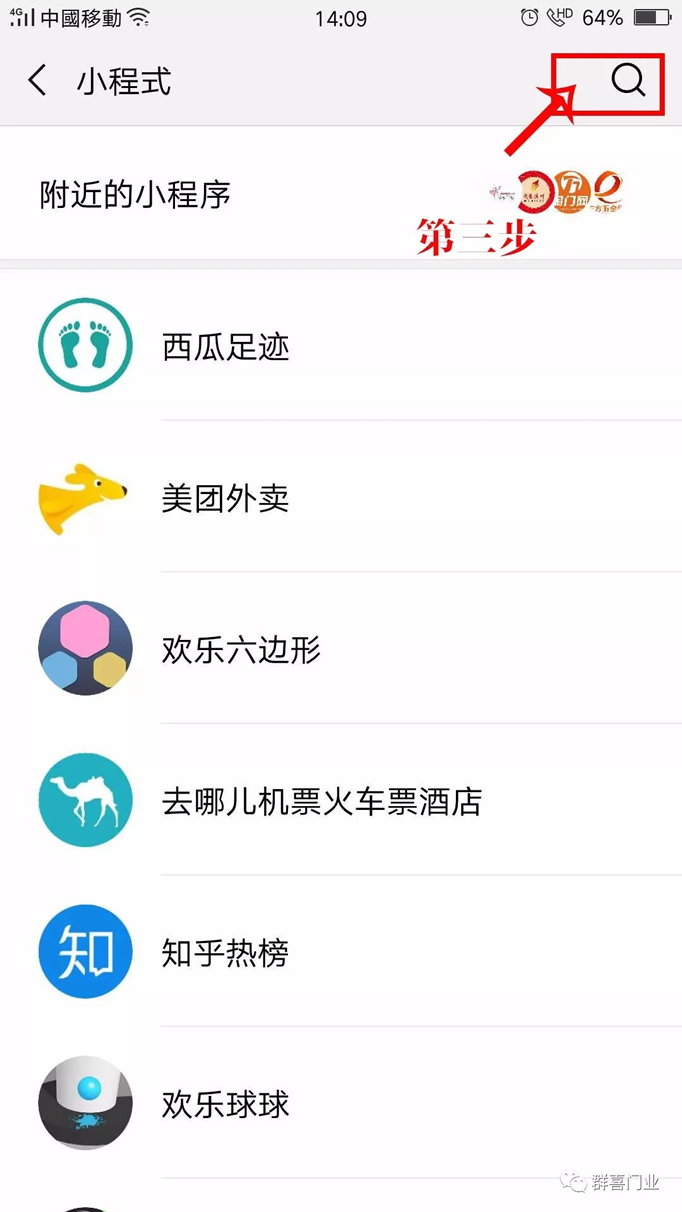Open 附近的小程序 nearby mini programs
Viewport: 682px width, 1212px height.
coord(136,194)
